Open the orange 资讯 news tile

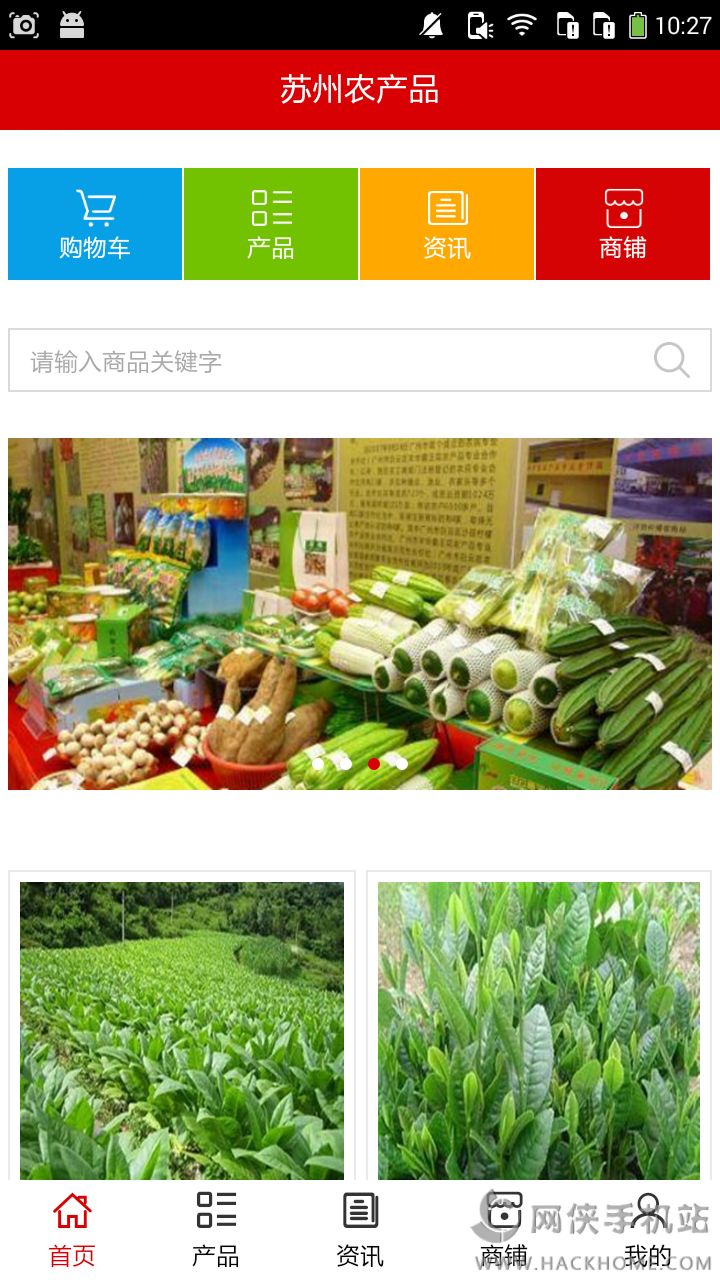point(447,224)
